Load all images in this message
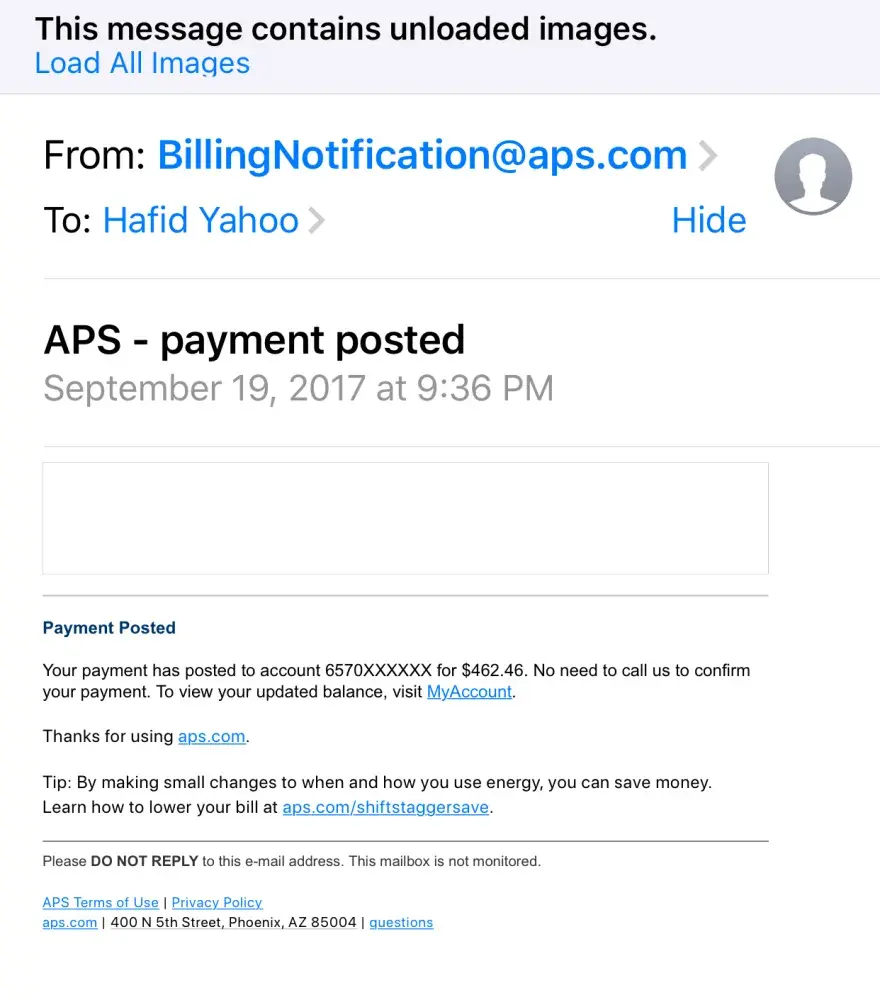Image resolution: width=880 pixels, height=1000 pixels. [142, 64]
